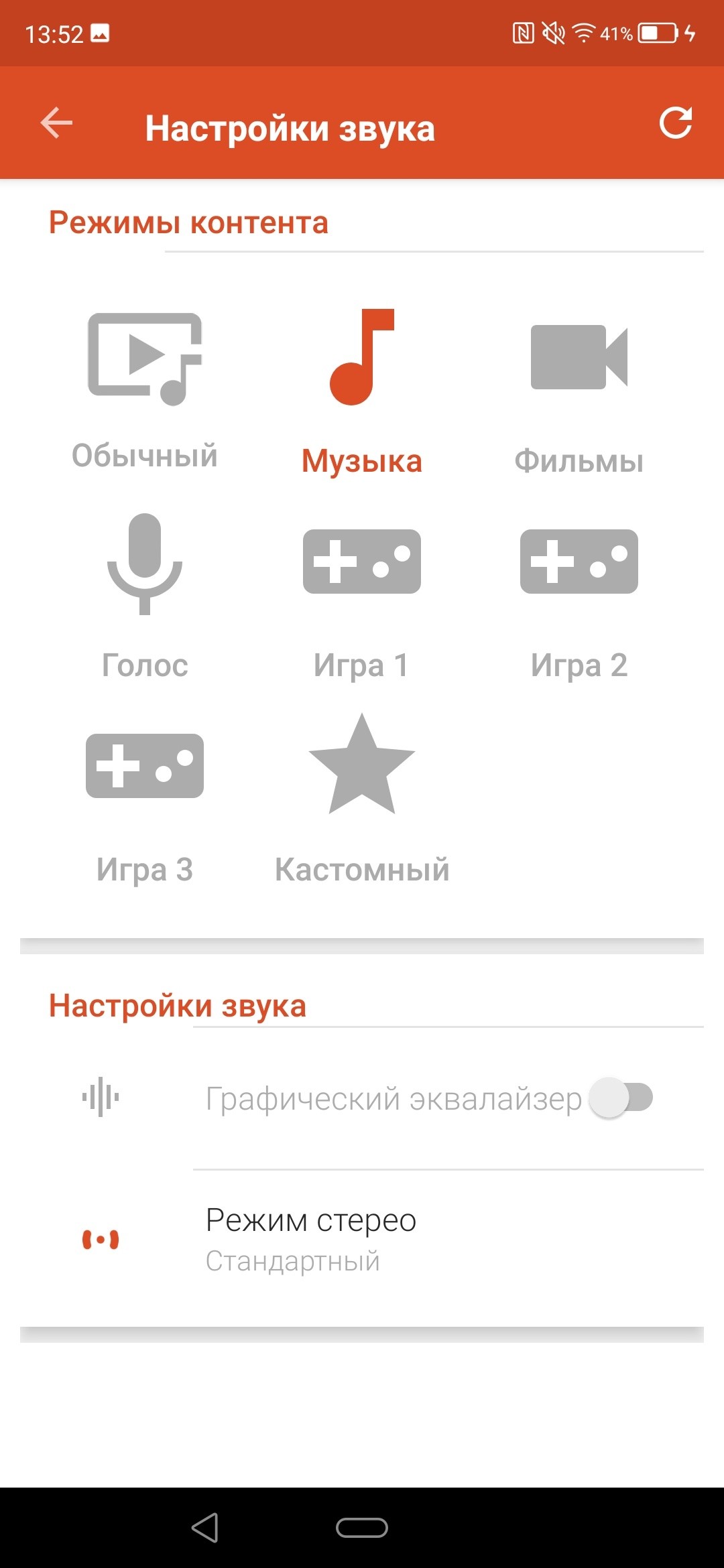724x1568 pixels.
Task: Switch to the Фильмы mode
Action: [x=579, y=390]
